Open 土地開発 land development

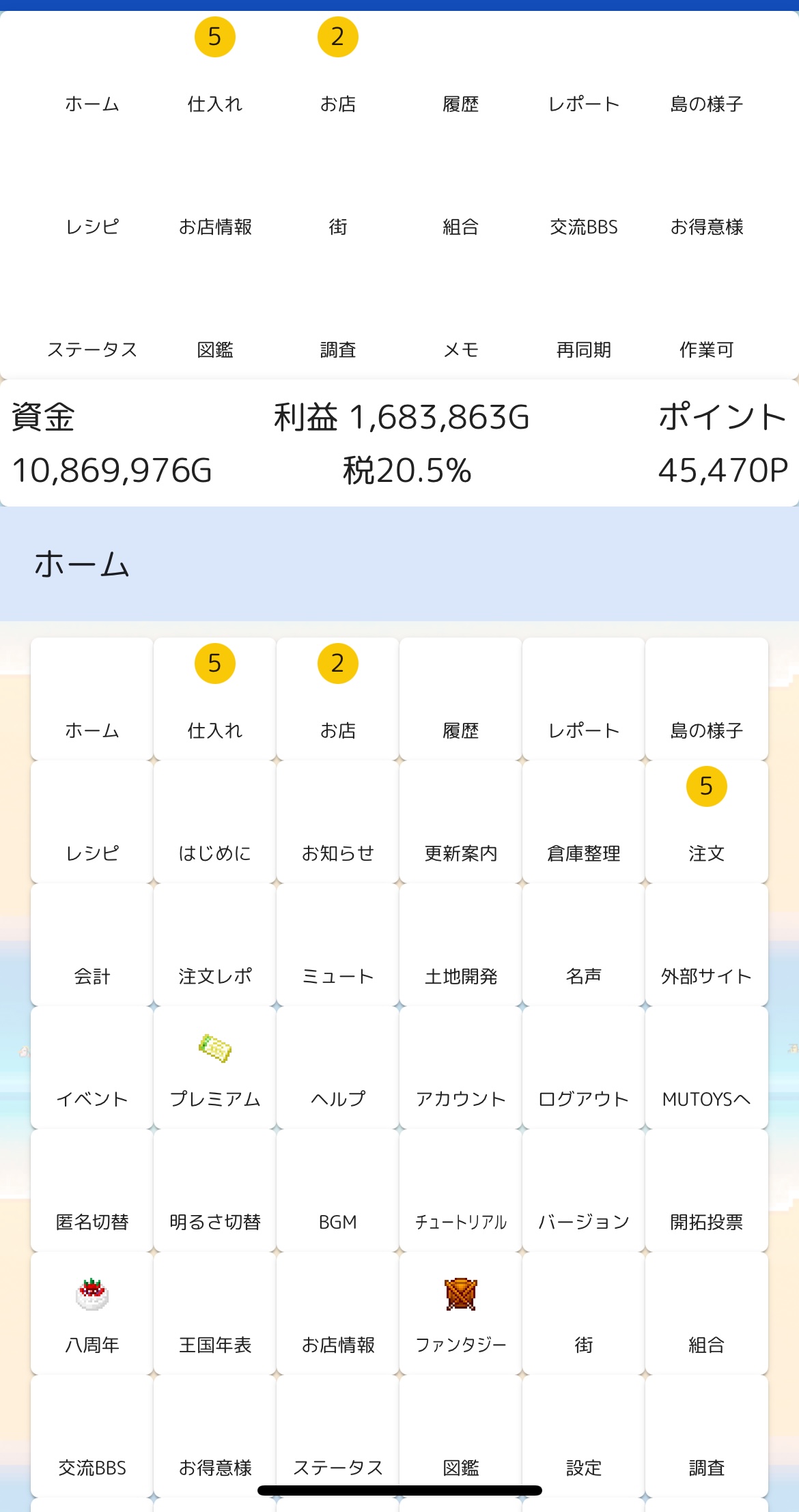(x=461, y=945)
